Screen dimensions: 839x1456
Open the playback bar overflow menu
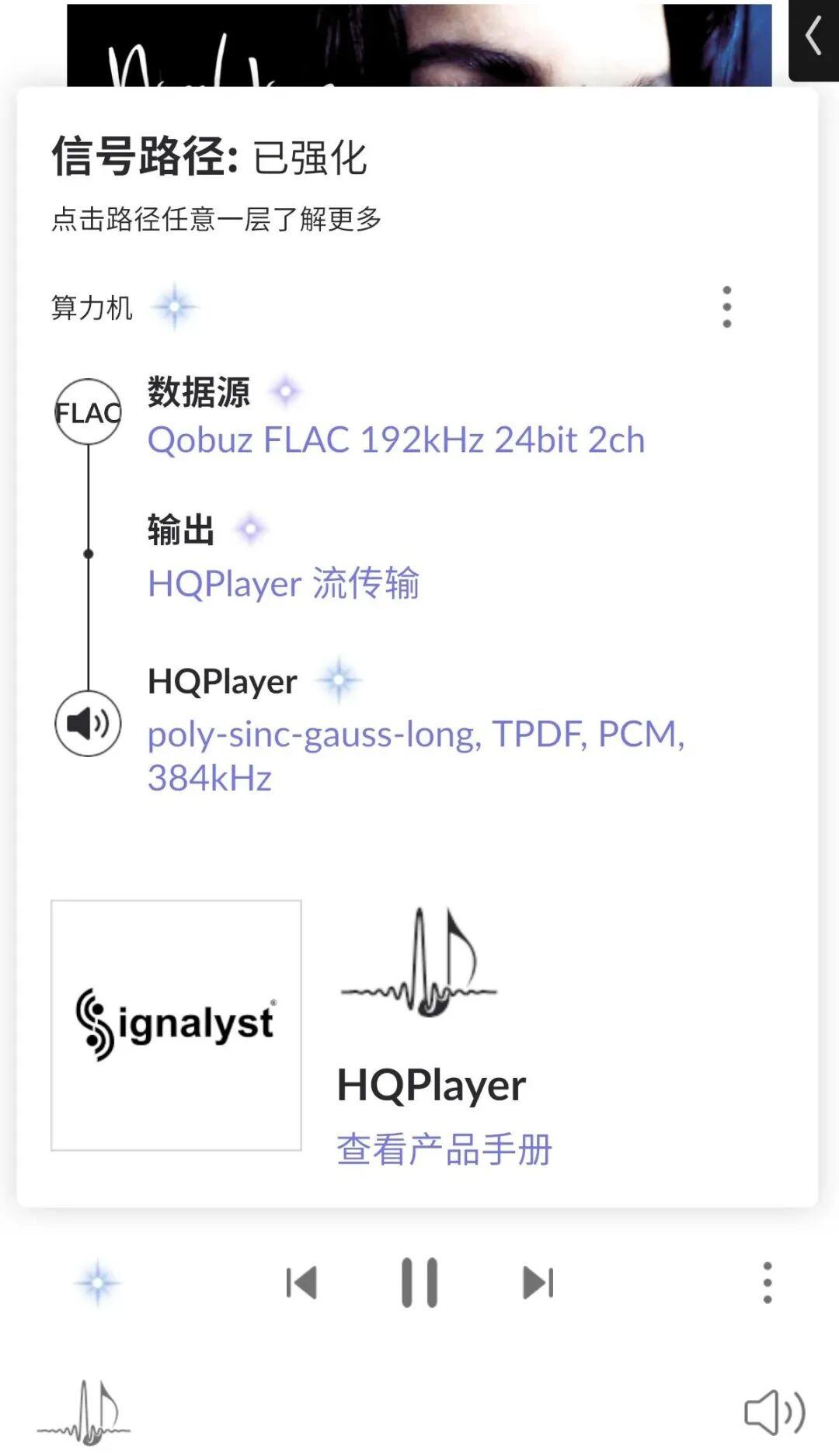(768, 1282)
